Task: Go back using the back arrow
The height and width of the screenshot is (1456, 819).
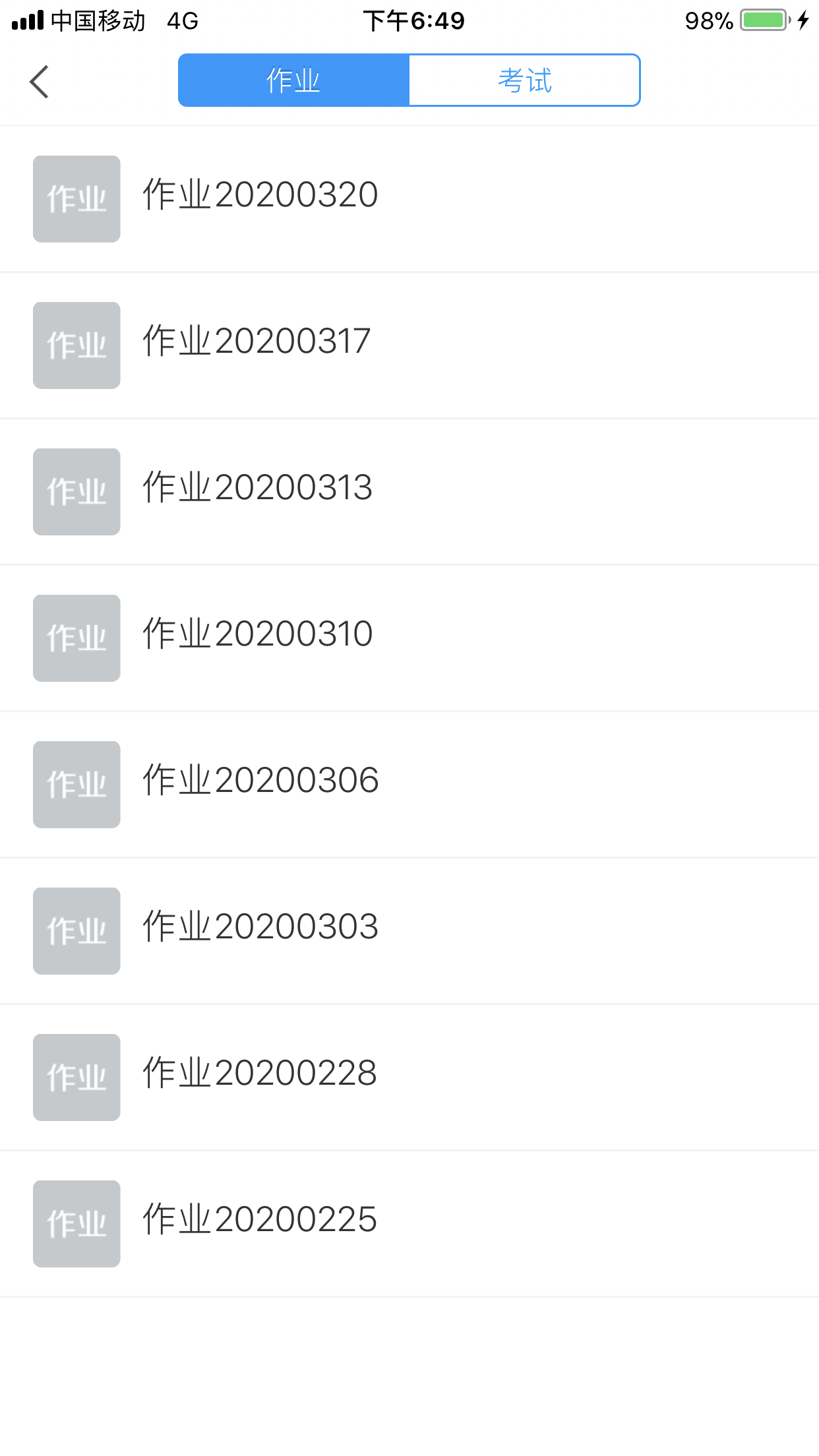Action: point(40,82)
